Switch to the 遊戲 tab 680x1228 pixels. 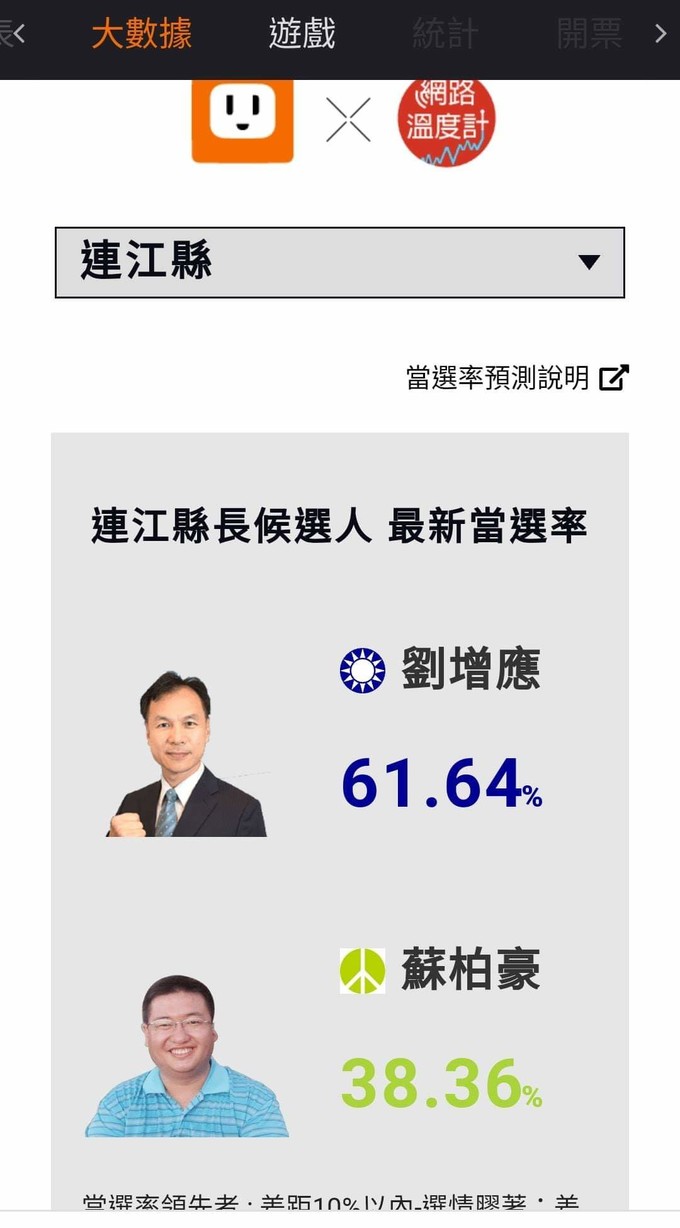coord(301,34)
